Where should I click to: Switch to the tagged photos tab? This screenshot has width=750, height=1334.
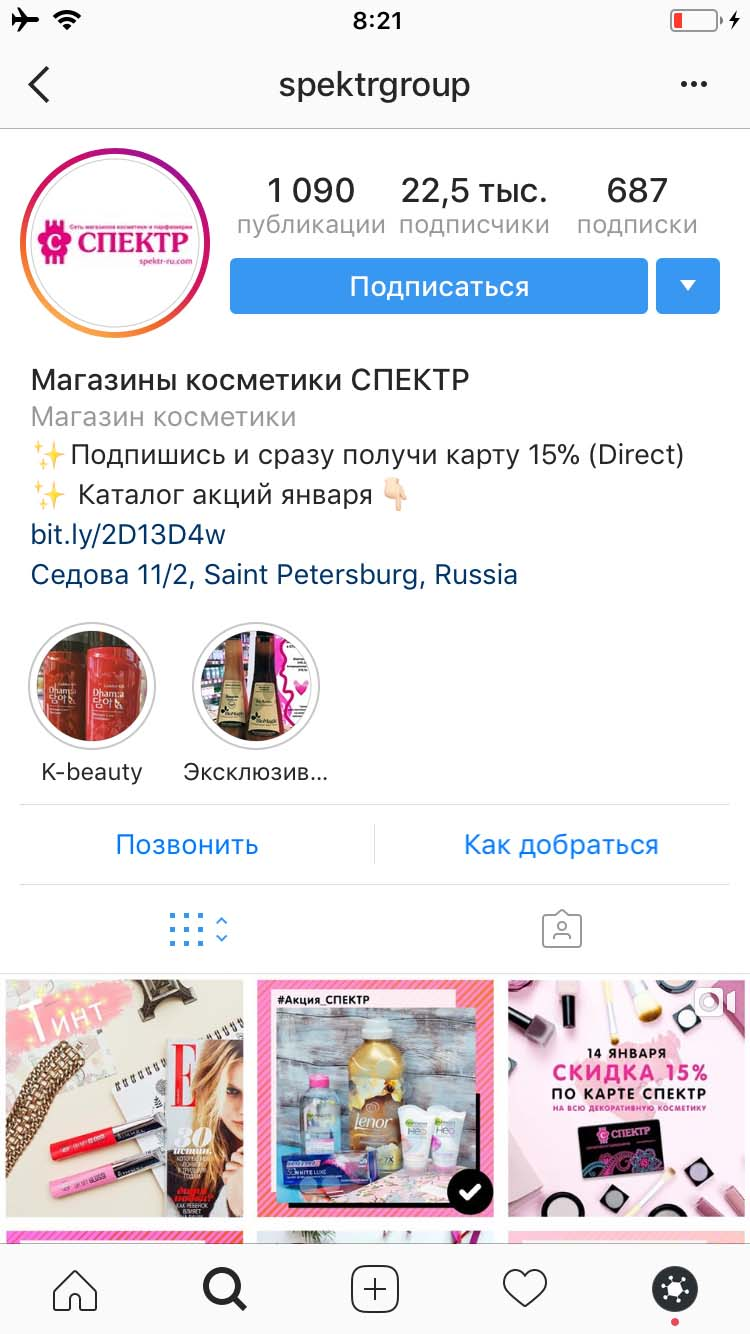562,930
